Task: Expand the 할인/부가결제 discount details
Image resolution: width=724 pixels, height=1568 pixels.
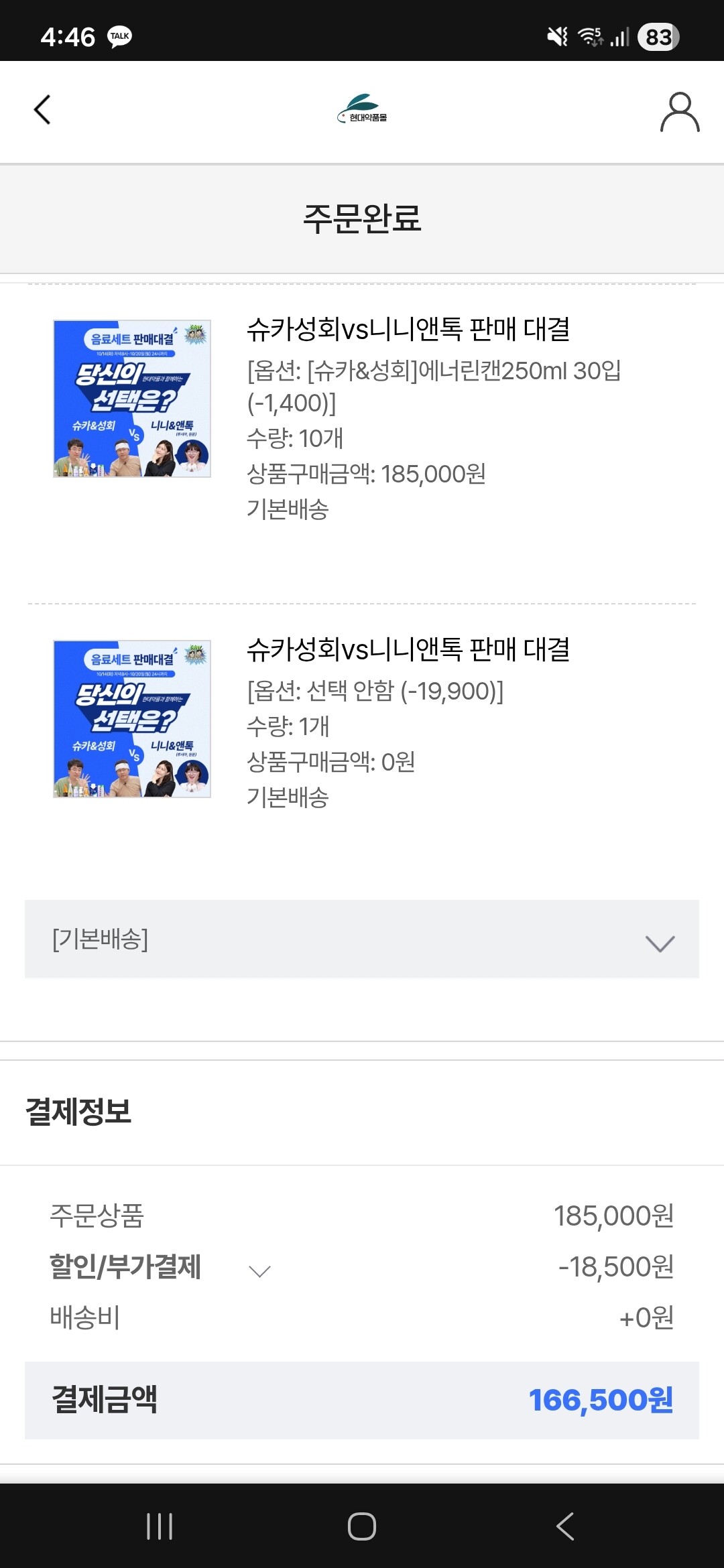Action: tap(259, 1270)
